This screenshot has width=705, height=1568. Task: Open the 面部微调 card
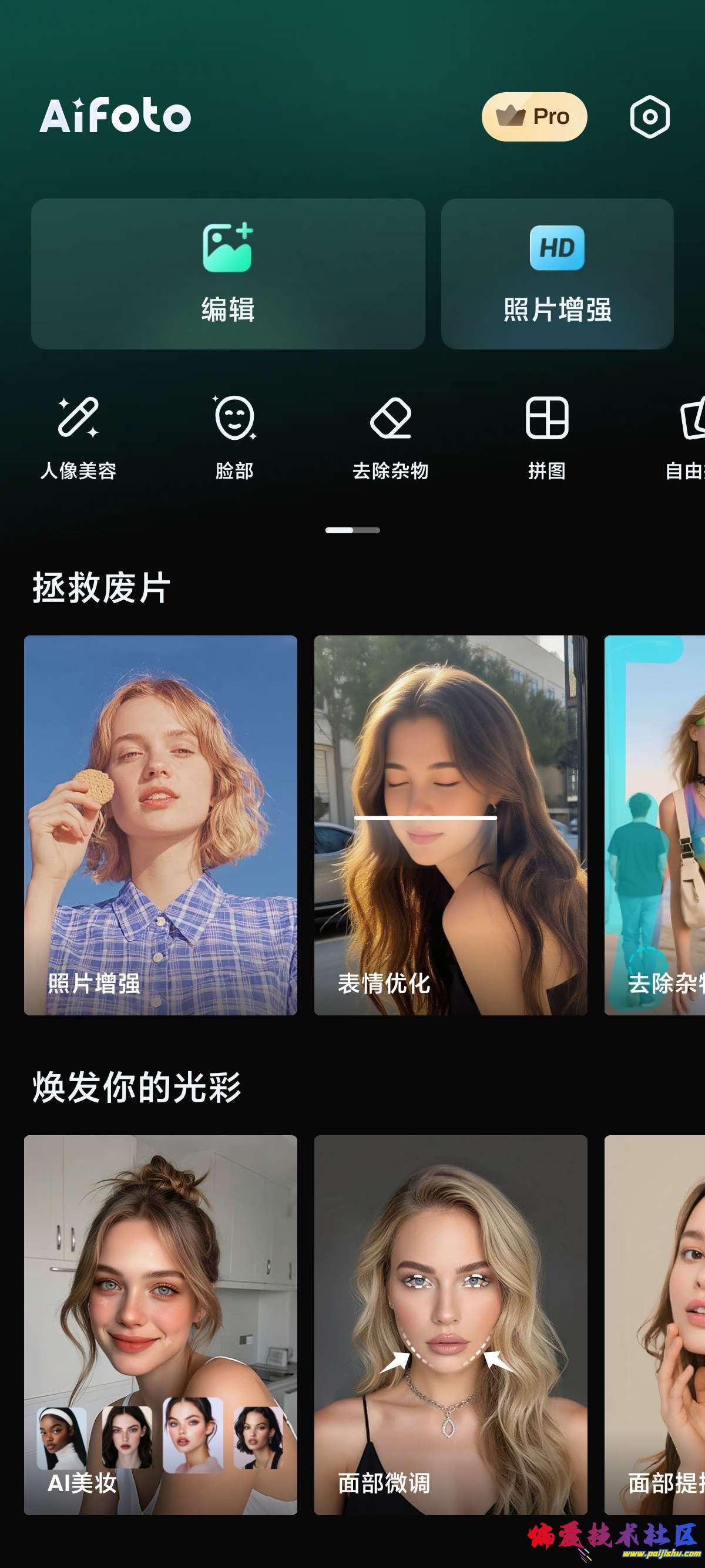(x=451, y=1324)
